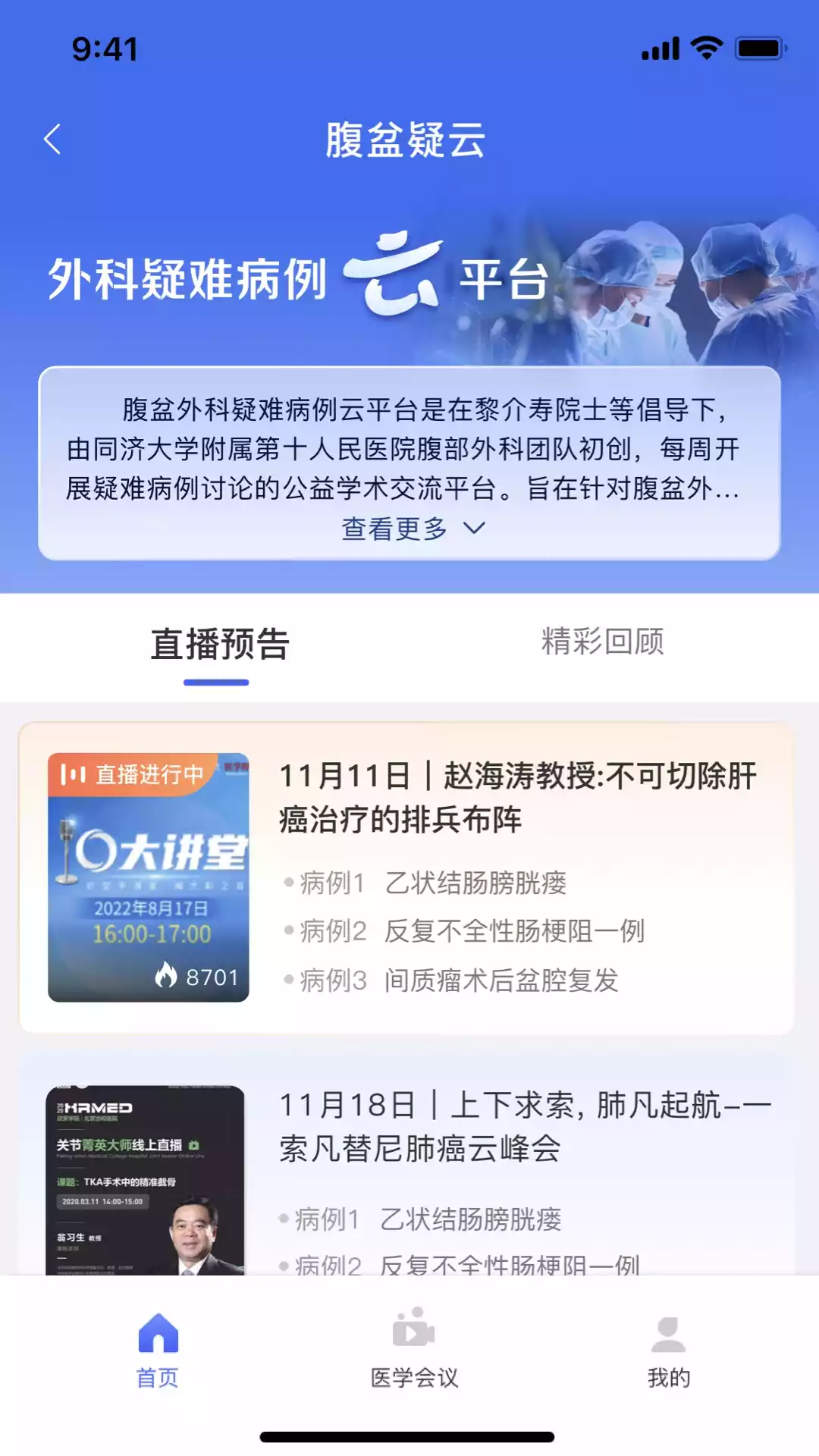Tap the profile person icon for 我的

pyautogui.click(x=667, y=1337)
